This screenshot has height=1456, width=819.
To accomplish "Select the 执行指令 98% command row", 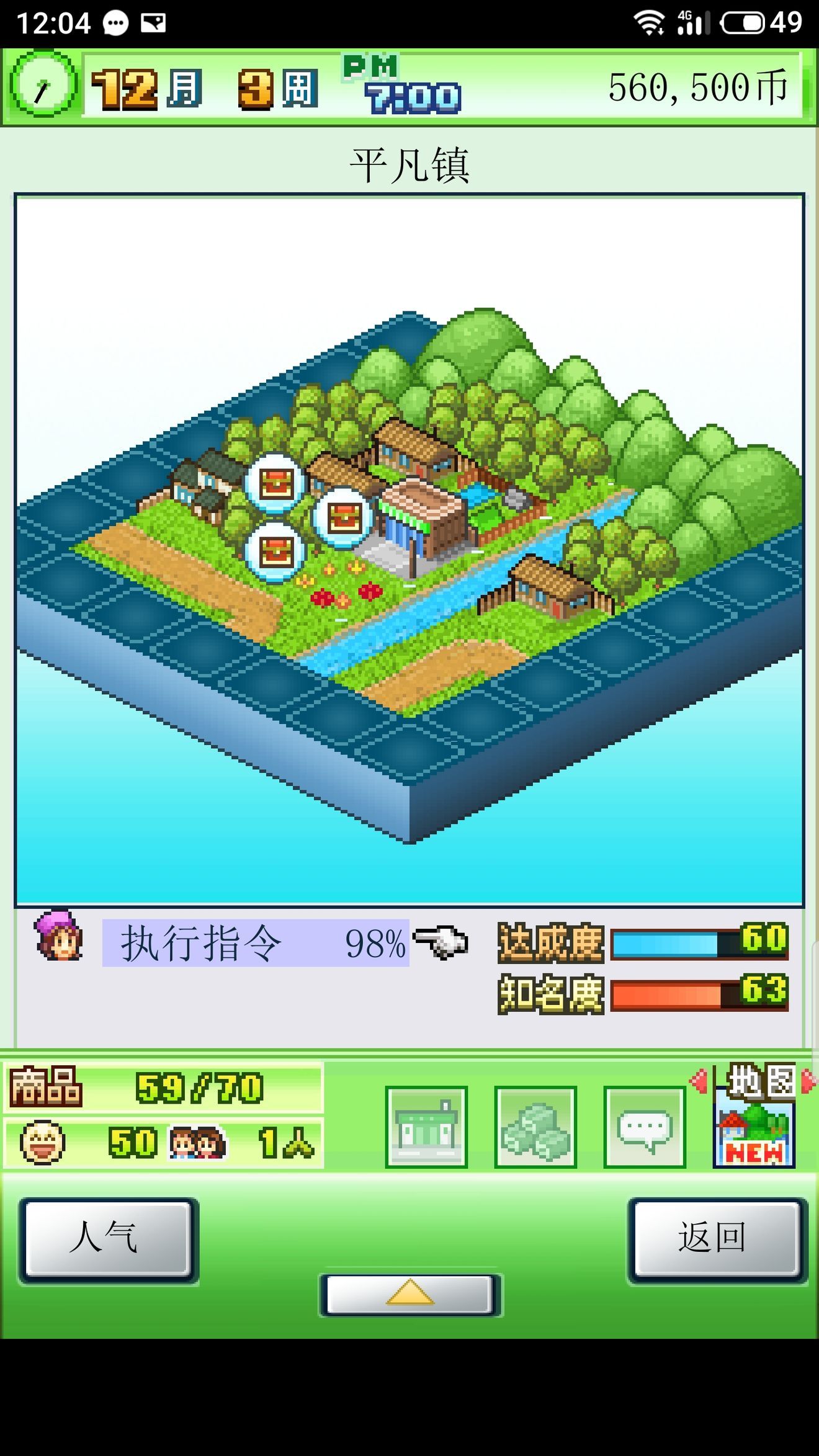I will tap(256, 943).
